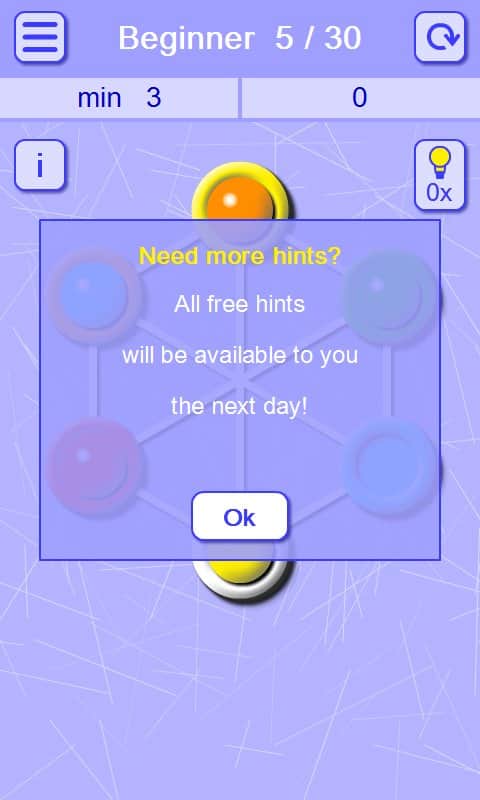Dismiss the hints dialog with Ok
Screen dimensions: 480x800
[x=239, y=516]
